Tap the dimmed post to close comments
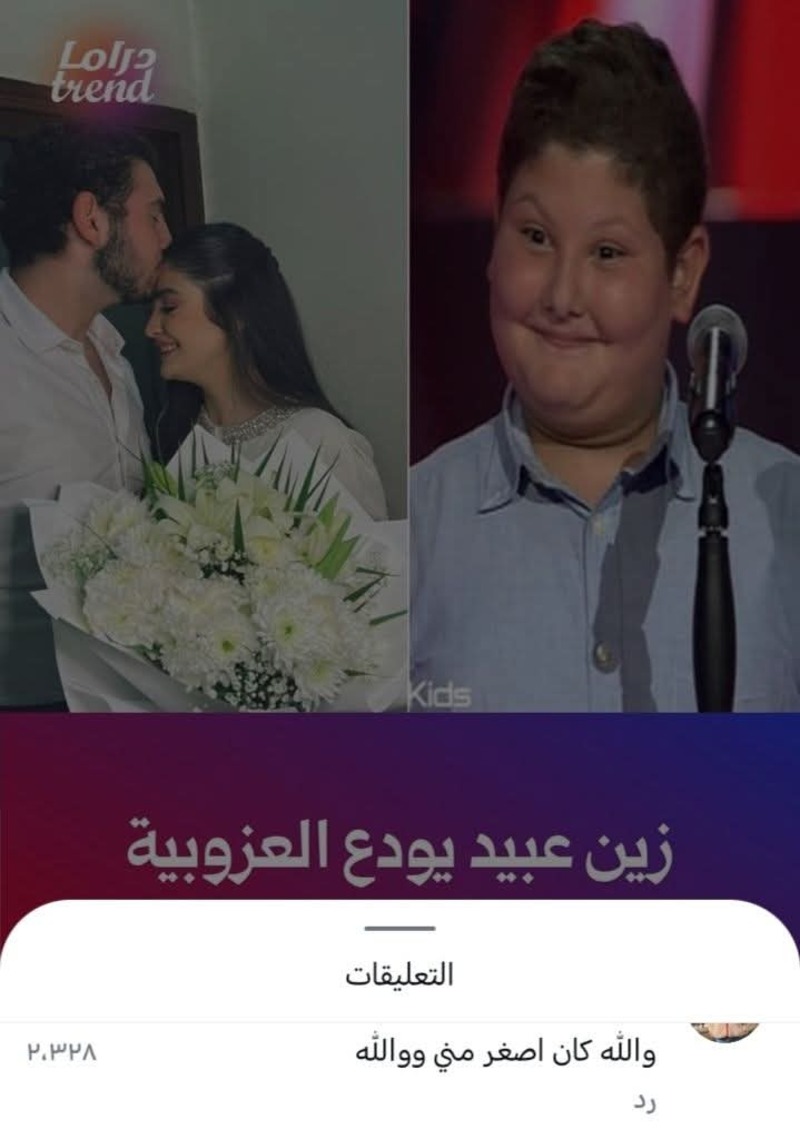 tap(400, 400)
